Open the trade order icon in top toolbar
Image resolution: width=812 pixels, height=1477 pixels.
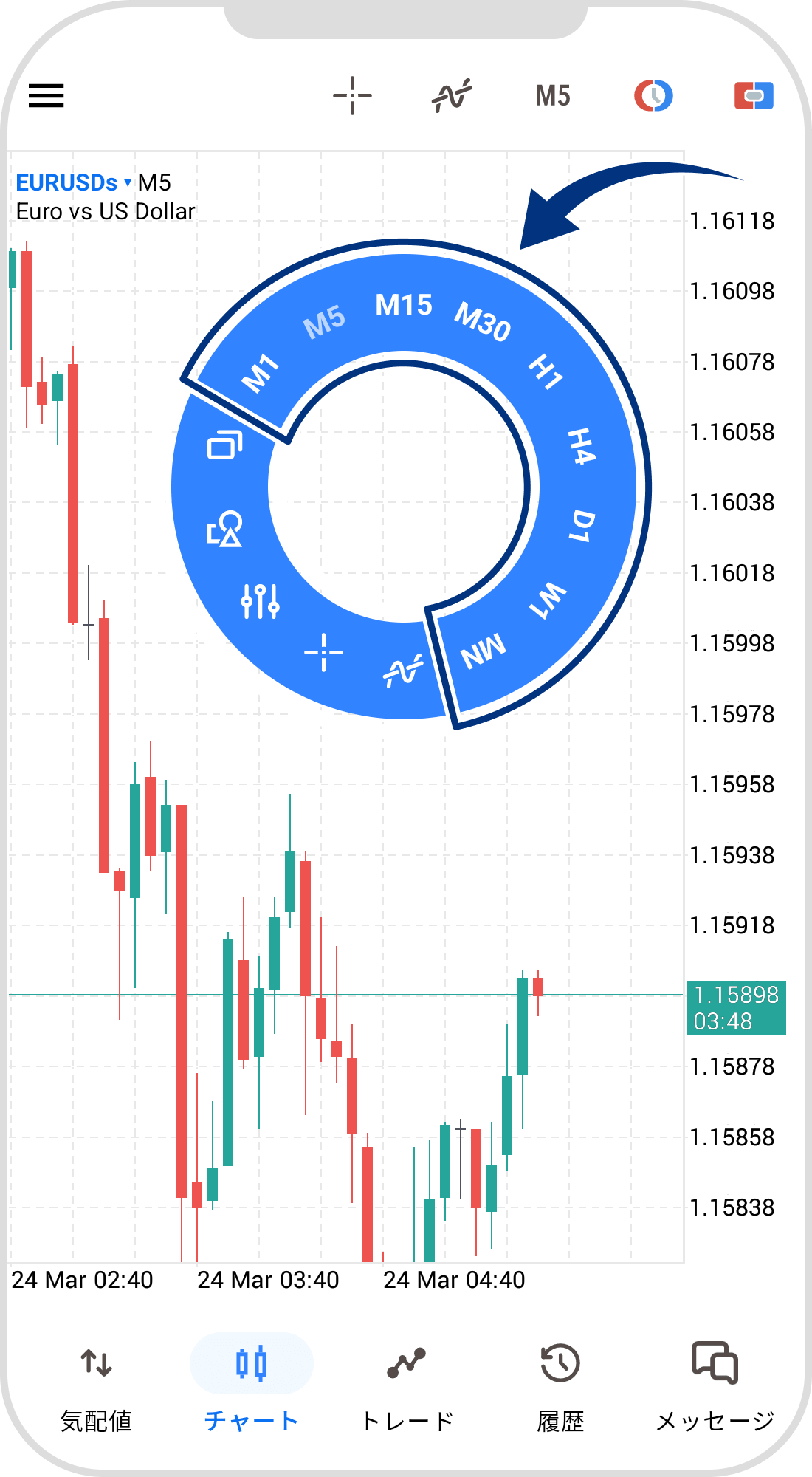coord(754,96)
